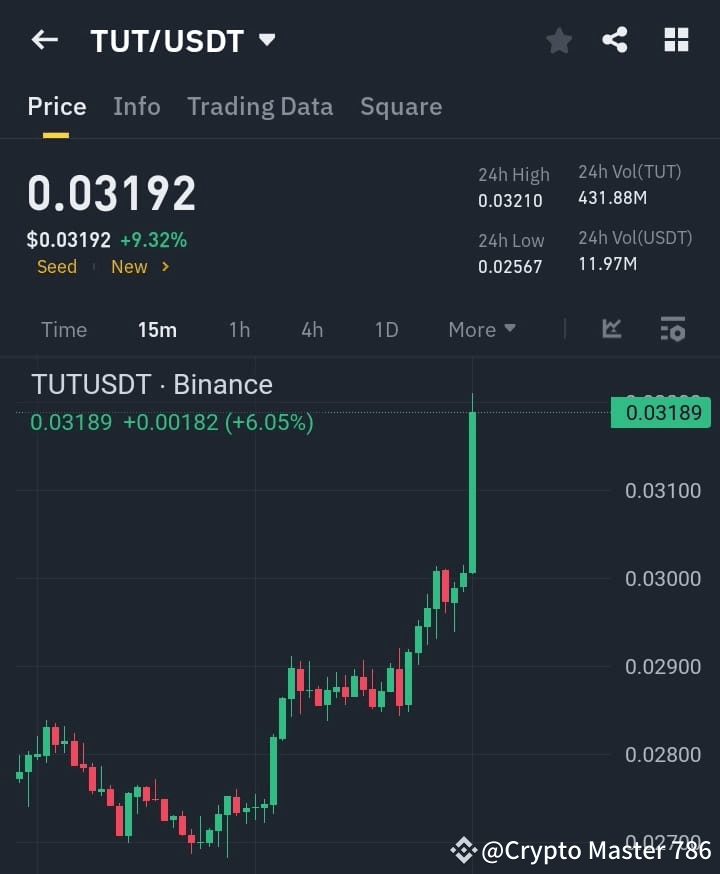Click the back arrow to exit chart

(43, 40)
